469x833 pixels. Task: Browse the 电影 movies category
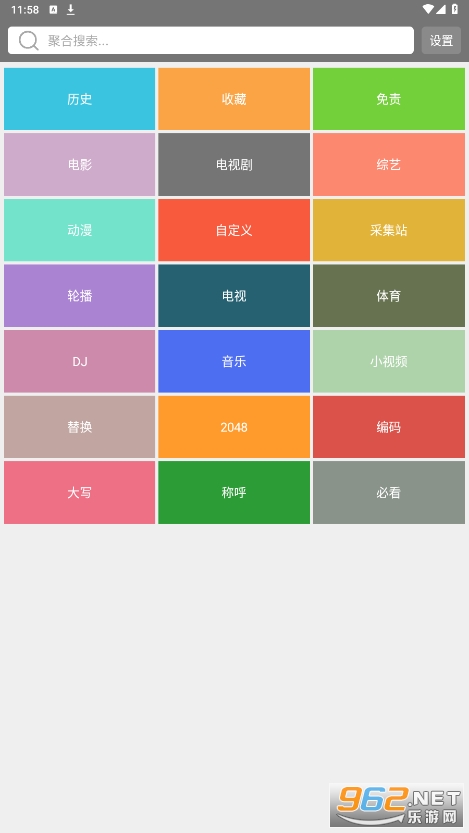[x=80, y=165]
